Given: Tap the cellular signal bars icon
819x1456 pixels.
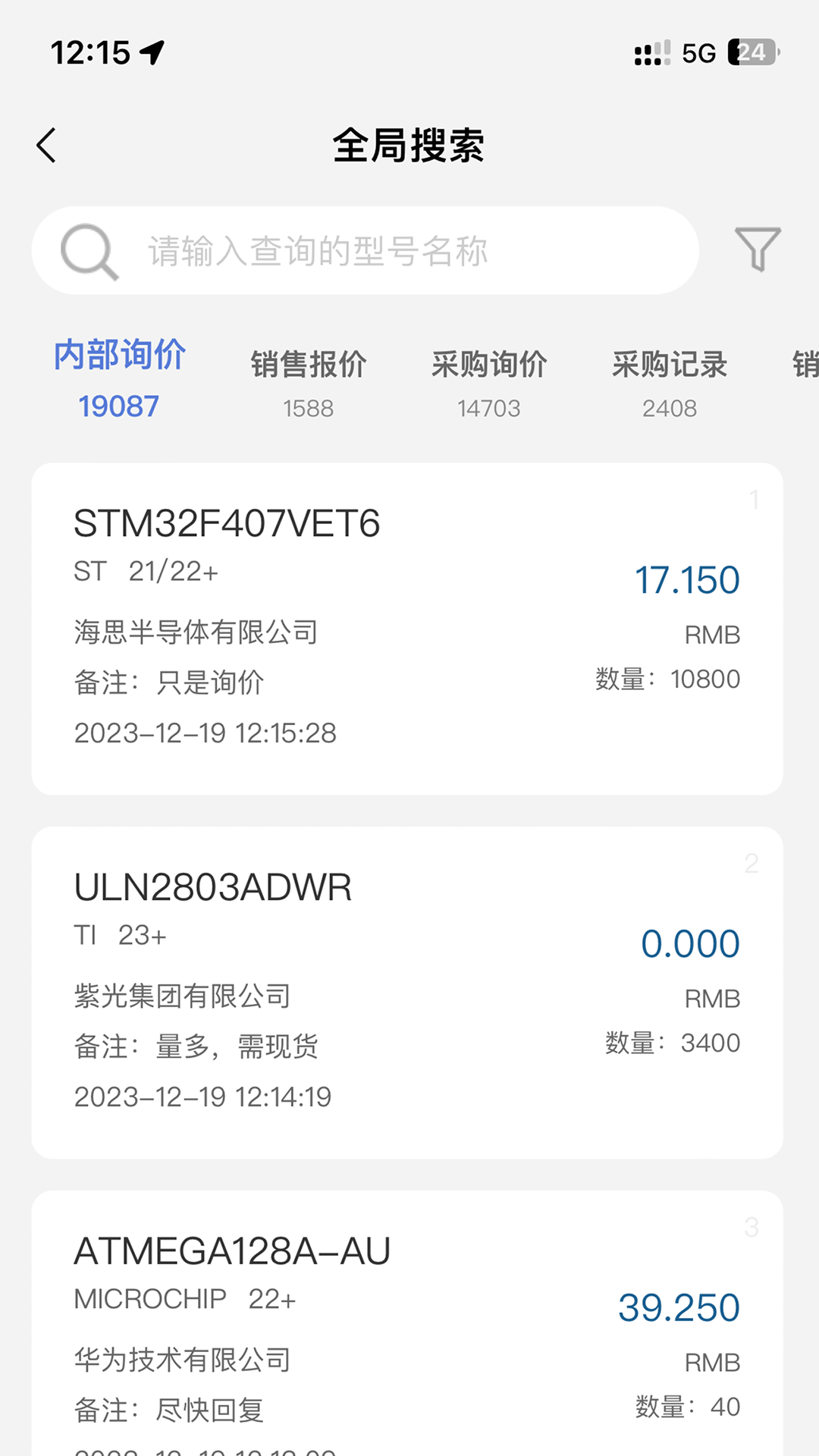Looking at the screenshot, I should coord(650,53).
